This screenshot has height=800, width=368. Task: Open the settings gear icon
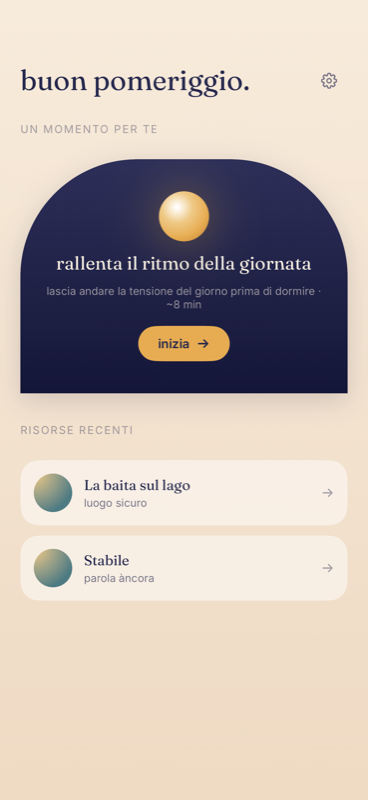tap(329, 81)
